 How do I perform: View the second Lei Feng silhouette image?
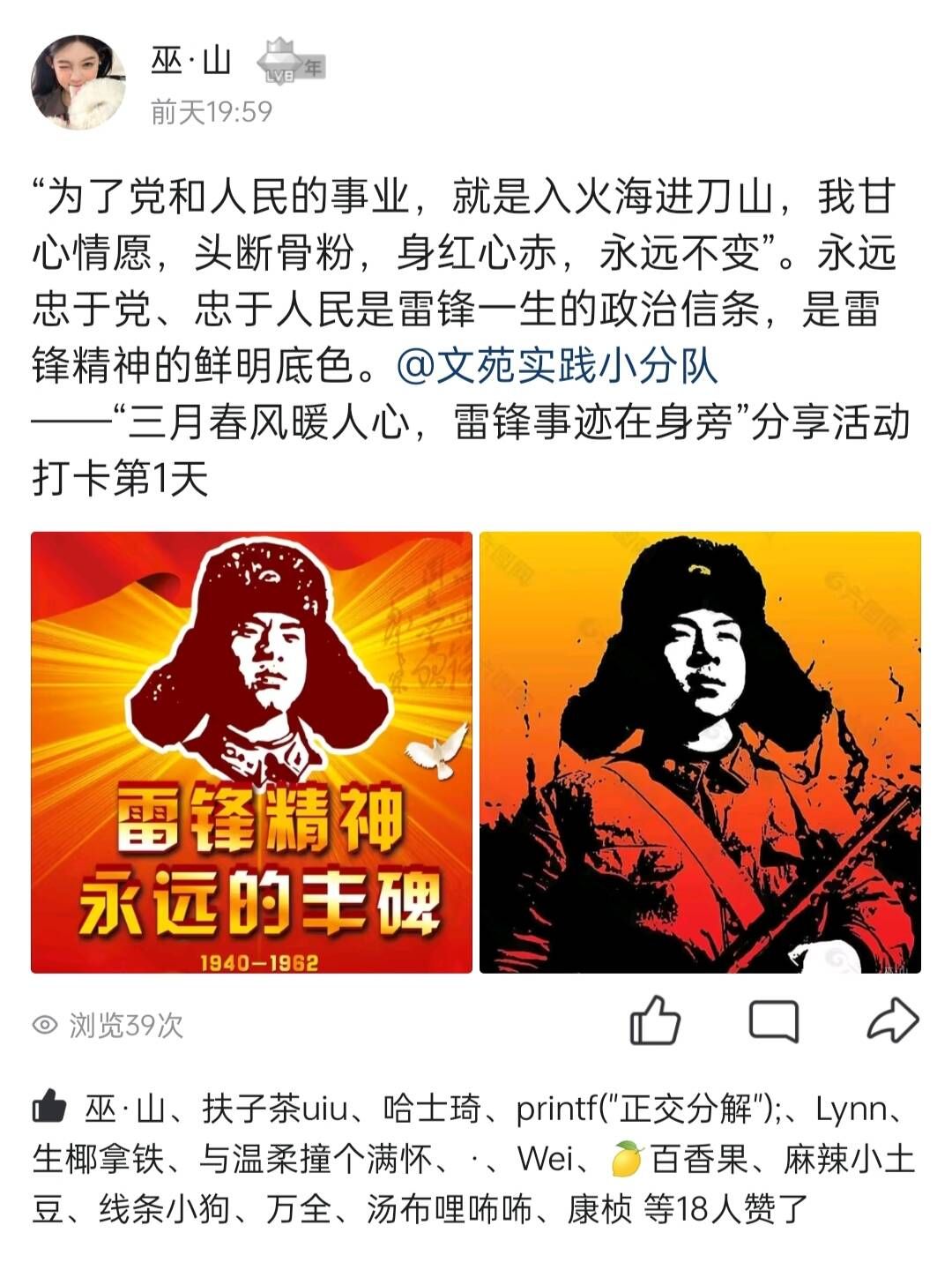coord(700,752)
